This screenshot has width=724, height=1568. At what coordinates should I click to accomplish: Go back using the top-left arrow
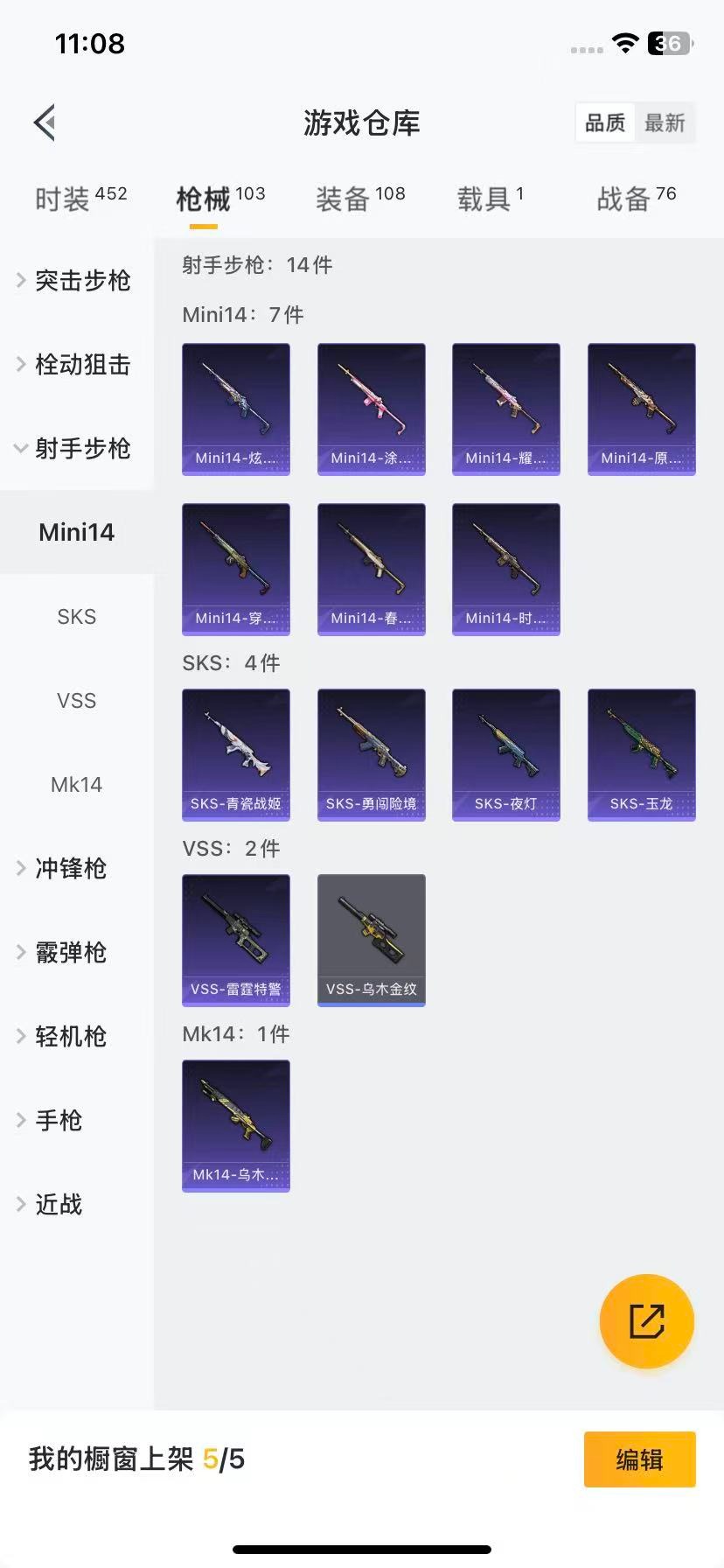[45, 122]
